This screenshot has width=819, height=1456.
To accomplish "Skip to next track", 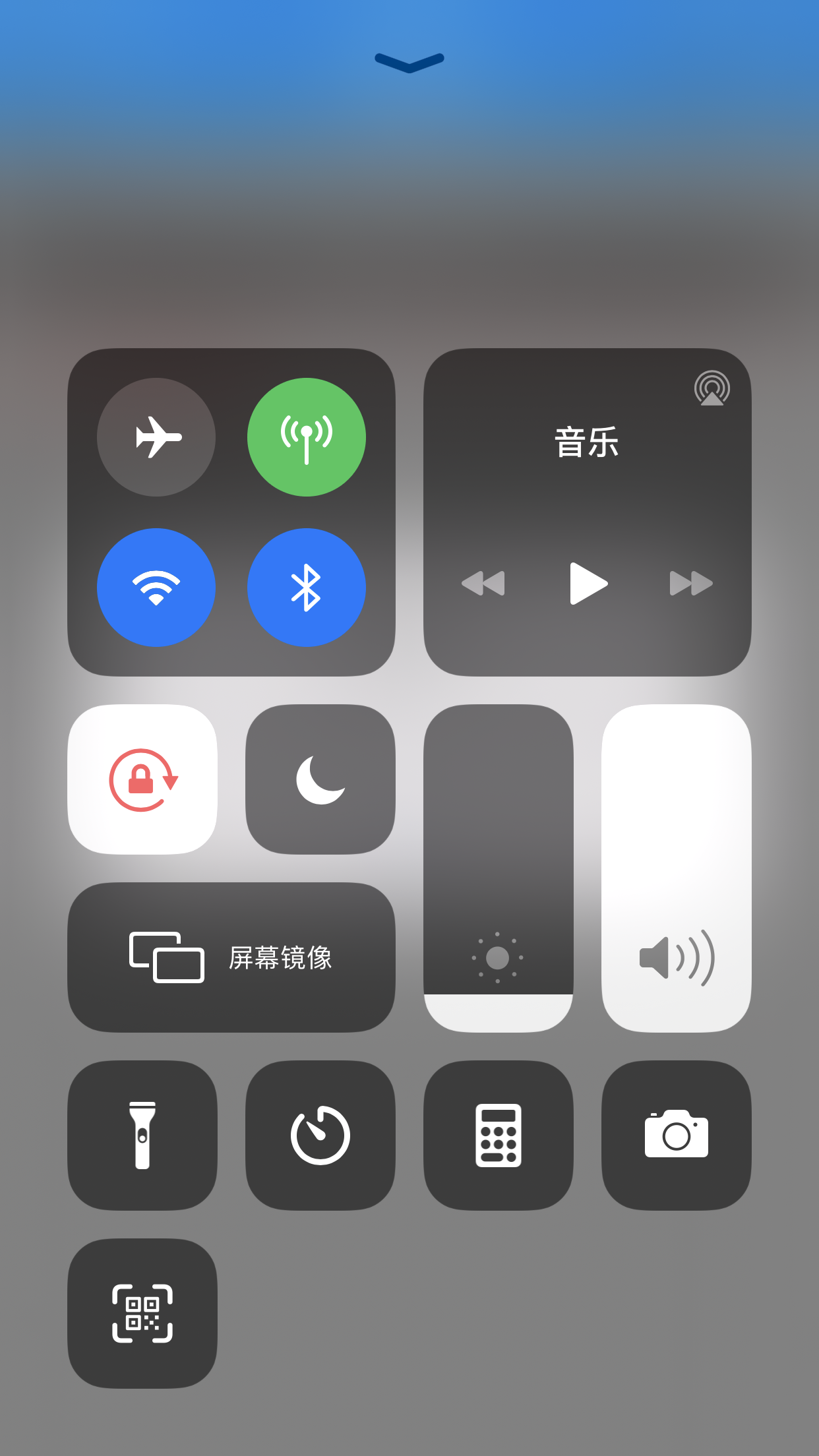I will [690, 584].
